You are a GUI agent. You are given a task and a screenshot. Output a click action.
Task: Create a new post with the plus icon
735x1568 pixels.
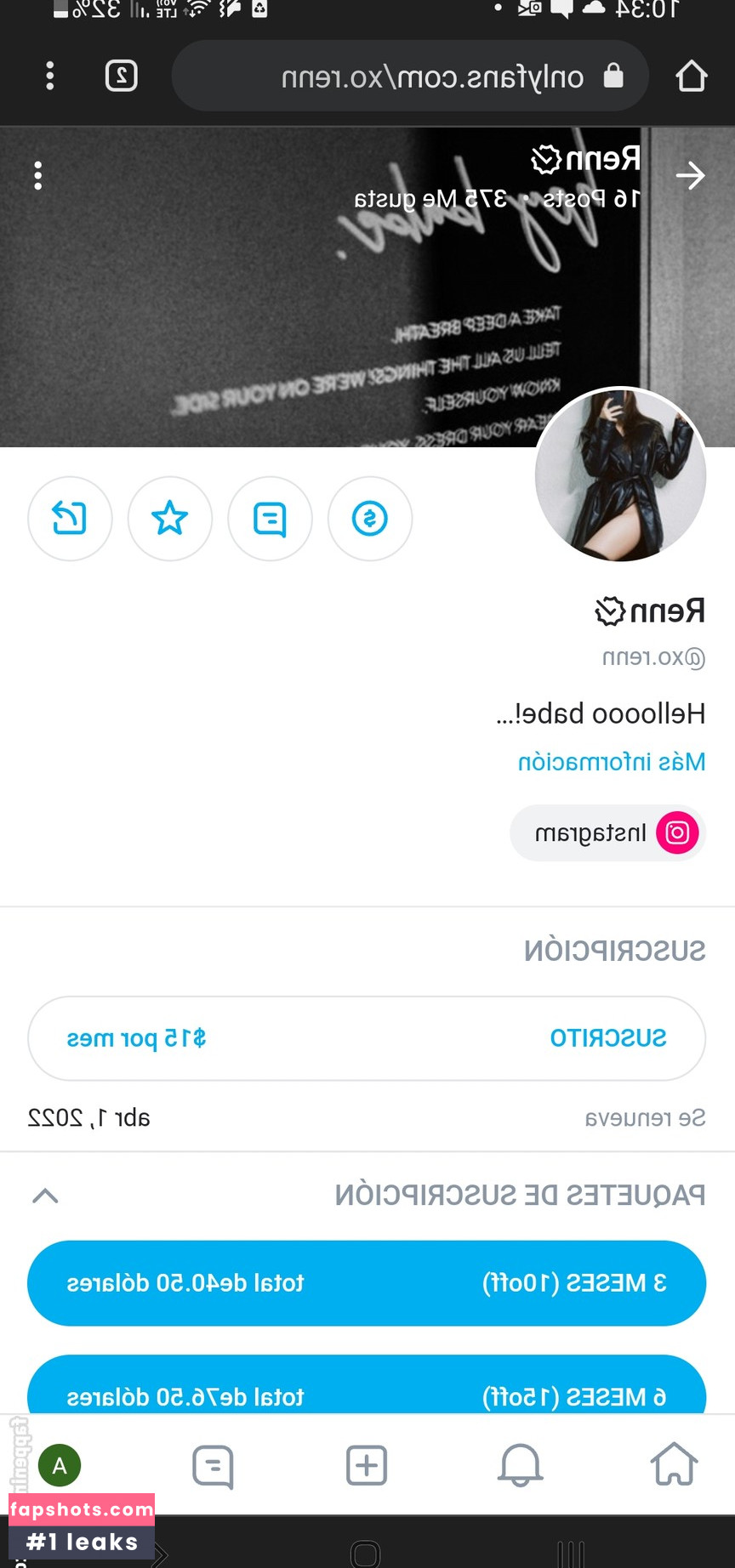tap(366, 1466)
